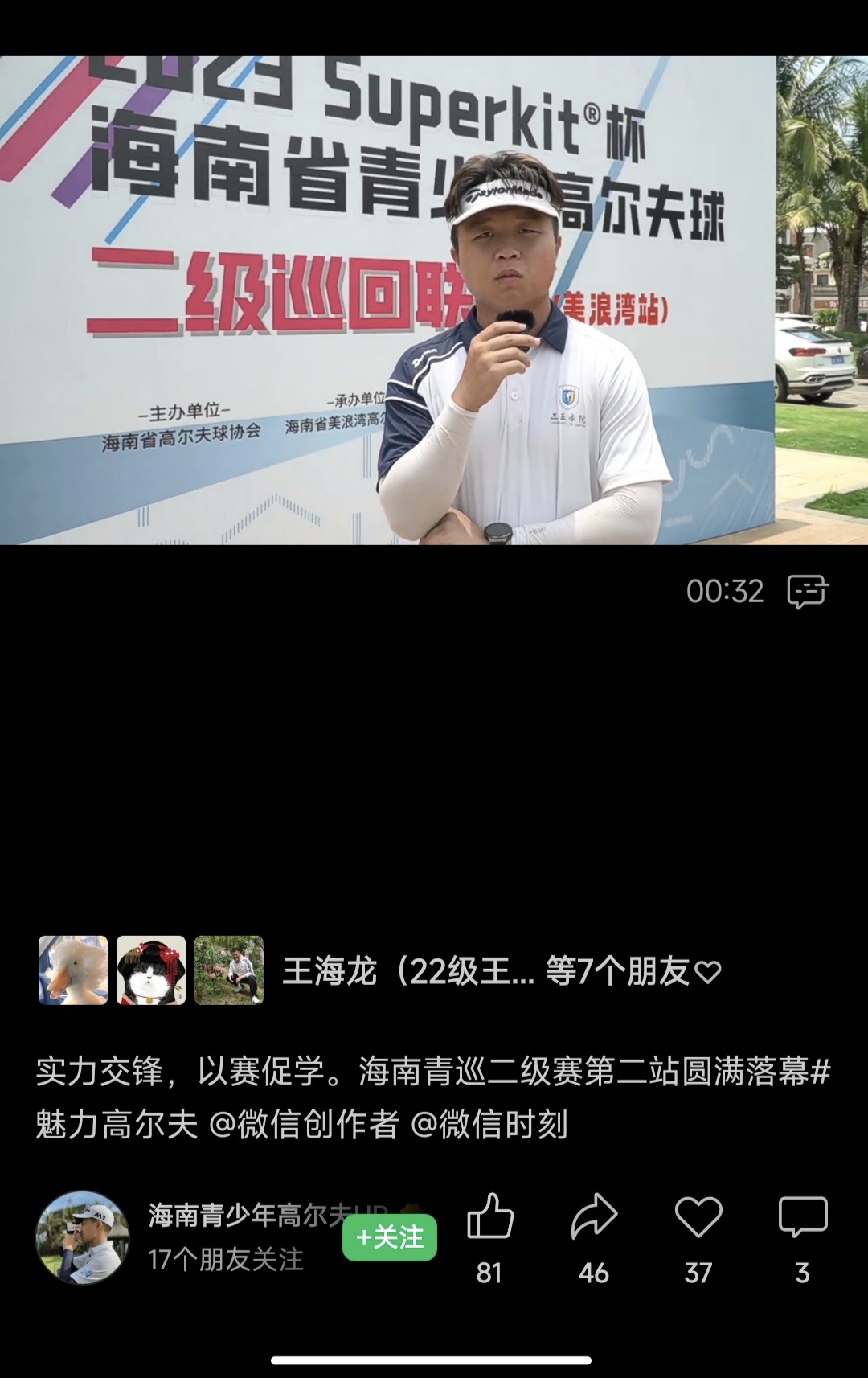The height and width of the screenshot is (1378, 868).
Task: Tap the heart icon with 37
Action: pyautogui.click(x=698, y=1216)
